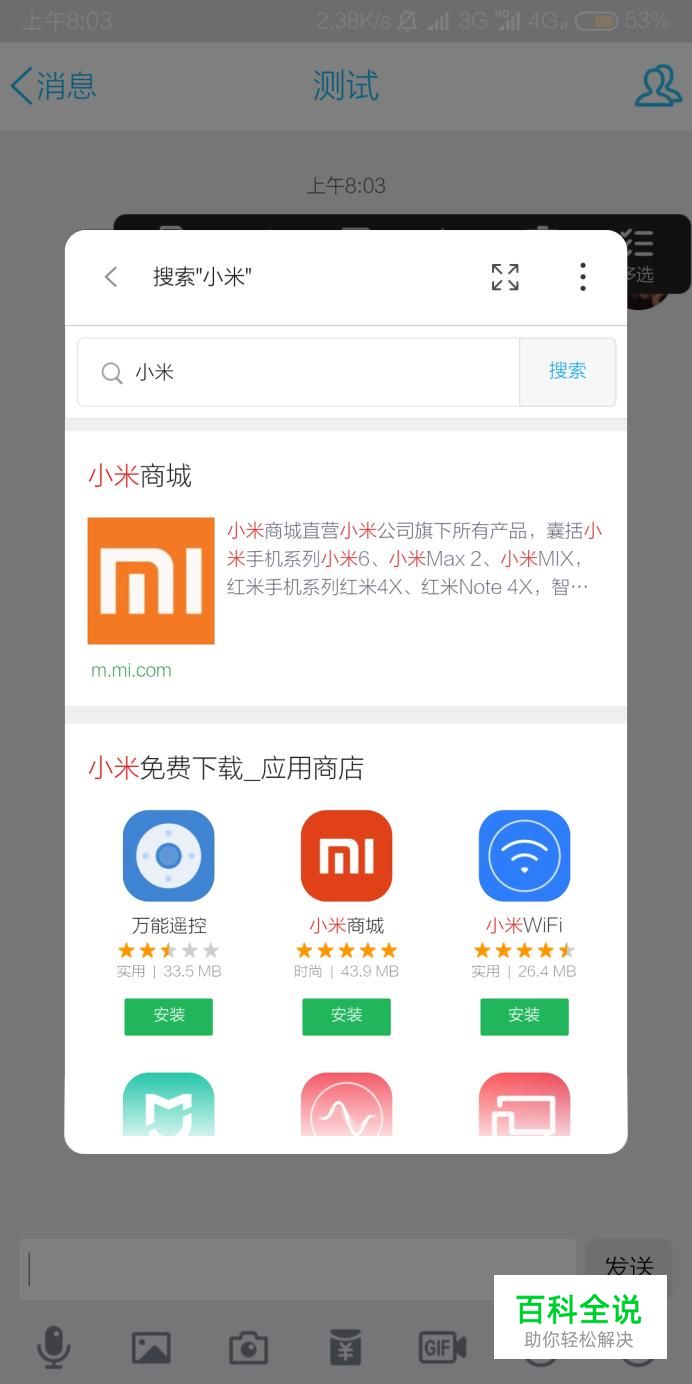Open the chat members icon
This screenshot has width=692, height=1384.
click(658, 86)
